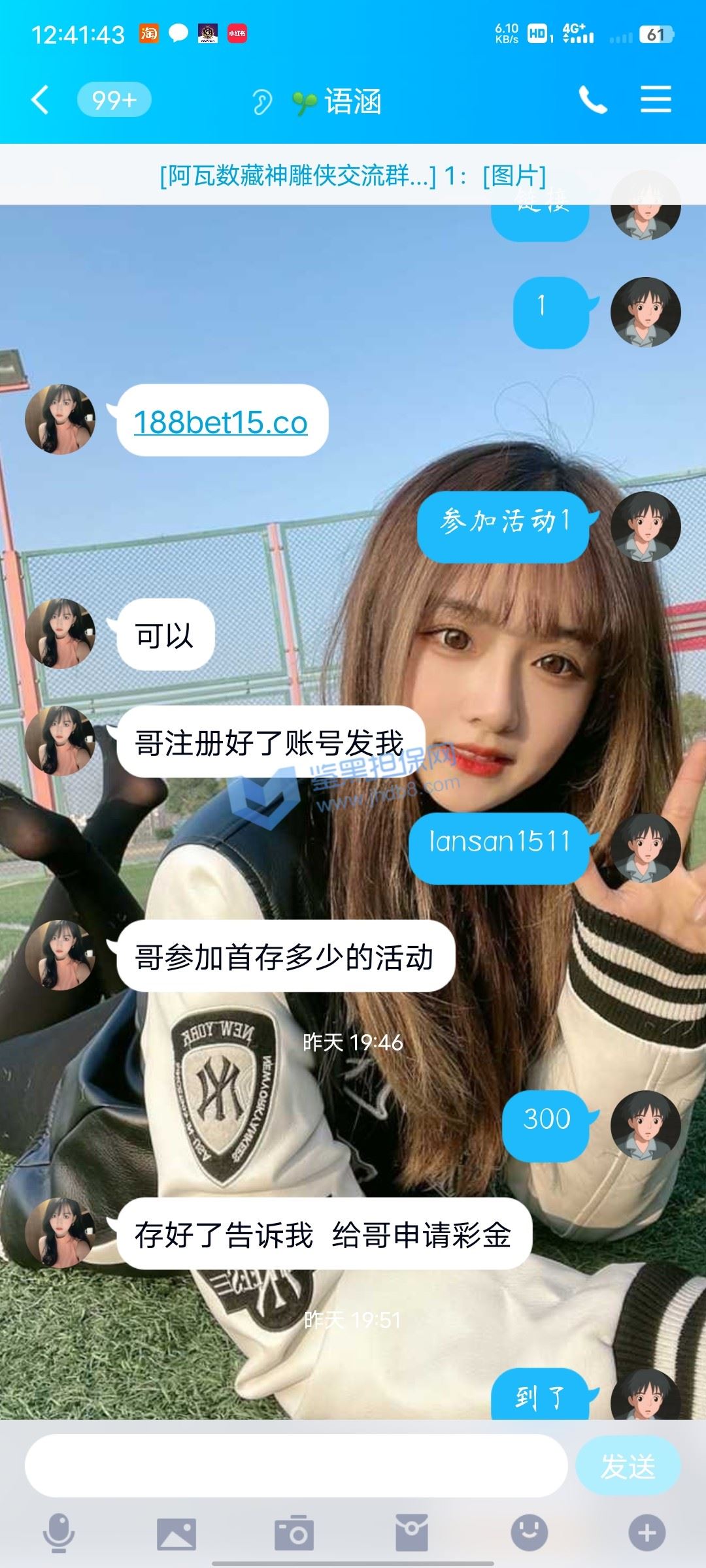Focus the message input field

[295, 1466]
